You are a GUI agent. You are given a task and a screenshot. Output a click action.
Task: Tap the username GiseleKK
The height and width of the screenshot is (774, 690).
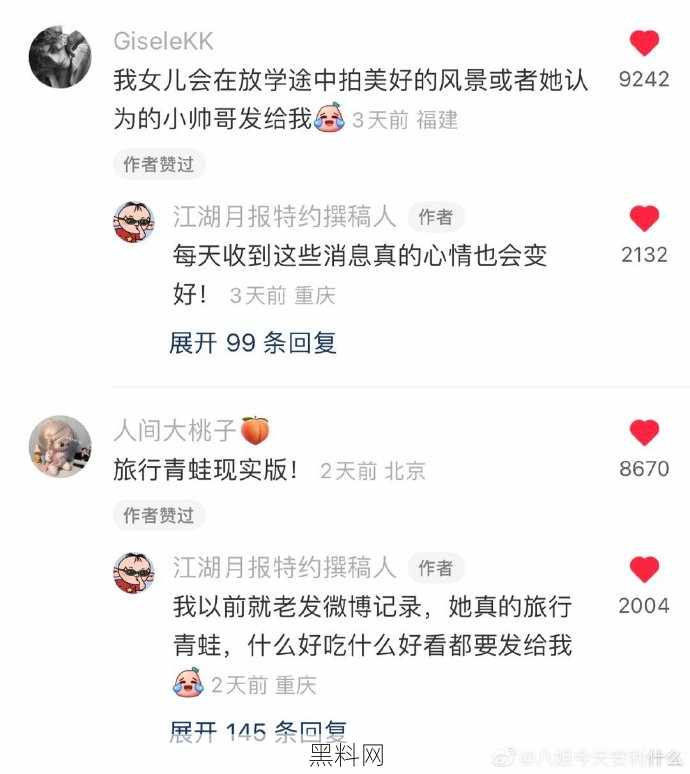(x=164, y=42)
